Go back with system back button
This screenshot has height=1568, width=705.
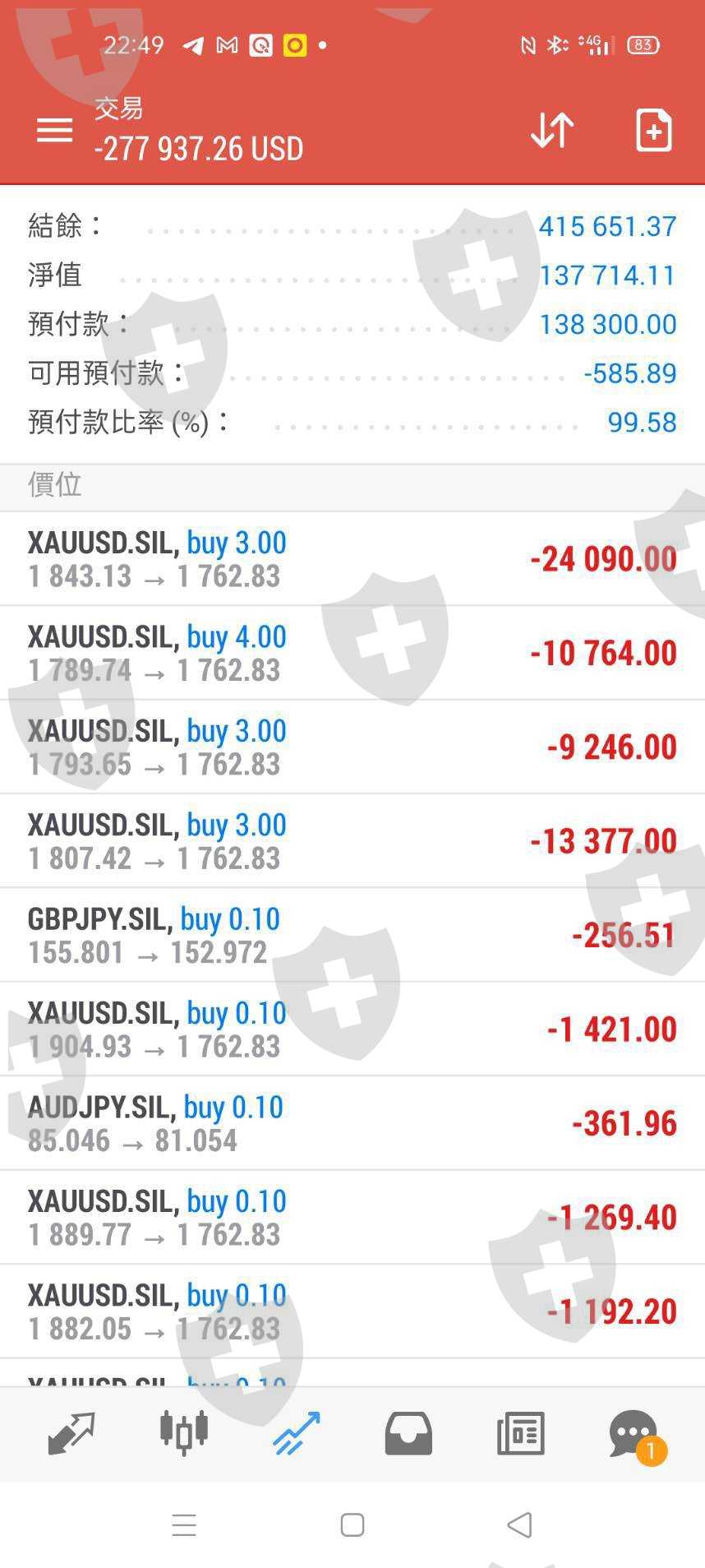pos(519,1525)
